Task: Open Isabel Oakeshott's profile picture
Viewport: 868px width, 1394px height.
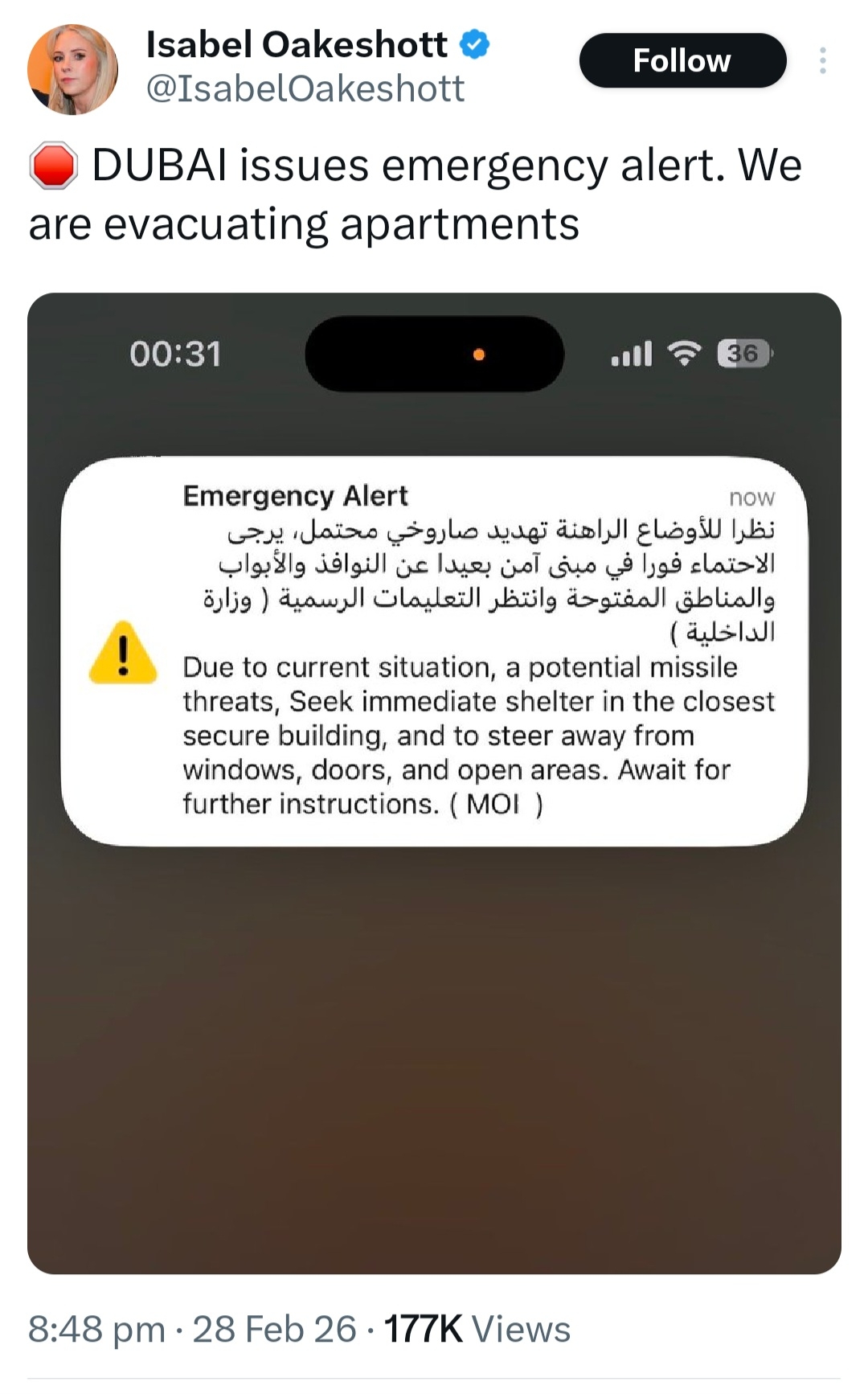Action: tap(72, 69)
